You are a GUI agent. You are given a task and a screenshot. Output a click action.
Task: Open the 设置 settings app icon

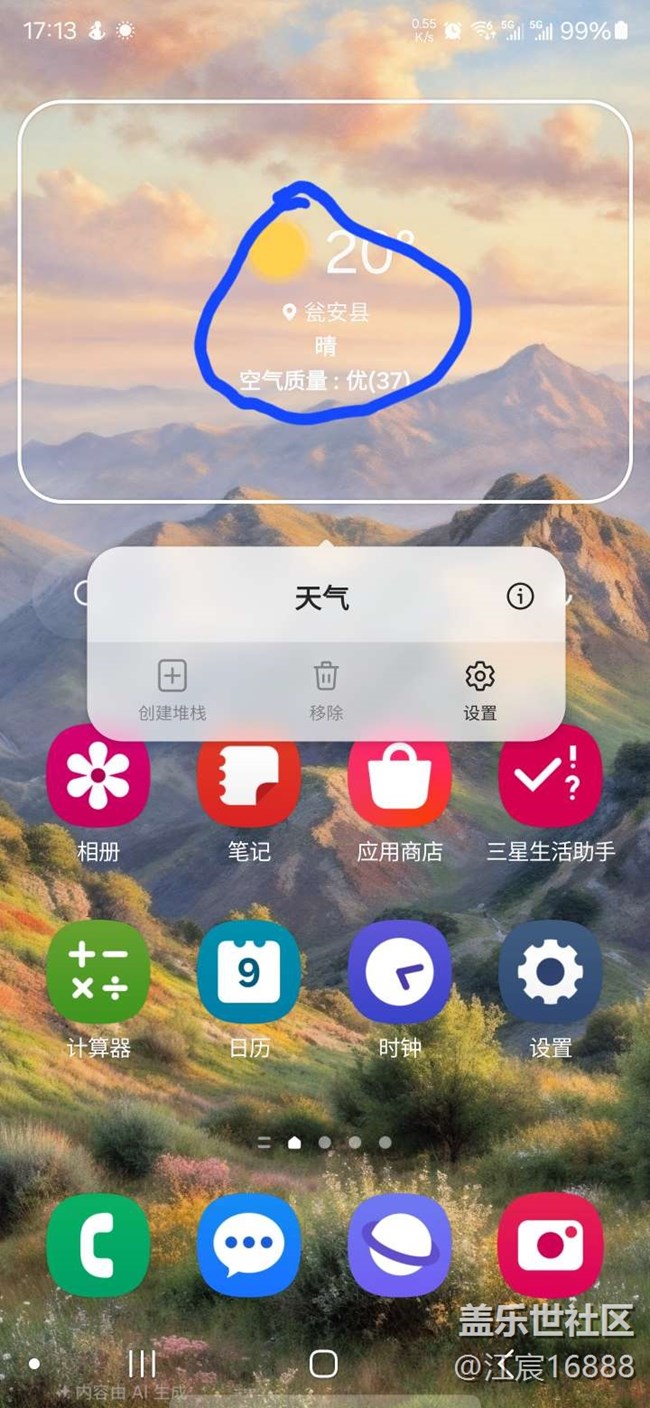coord(551,972)
